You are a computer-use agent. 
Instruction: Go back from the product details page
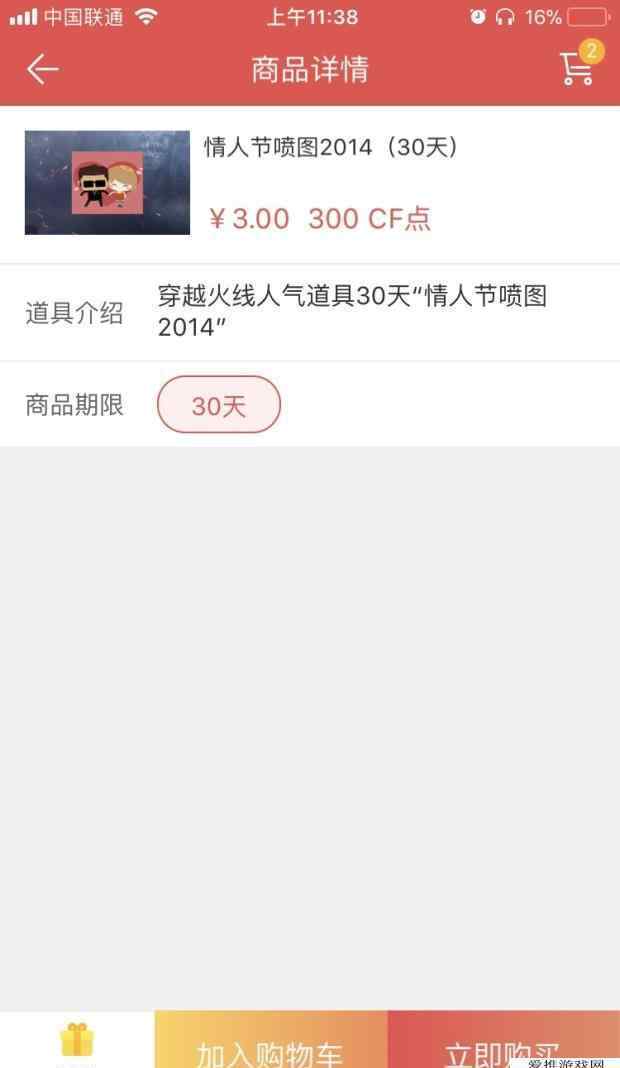pyautogui.click(x=42, y=69)
